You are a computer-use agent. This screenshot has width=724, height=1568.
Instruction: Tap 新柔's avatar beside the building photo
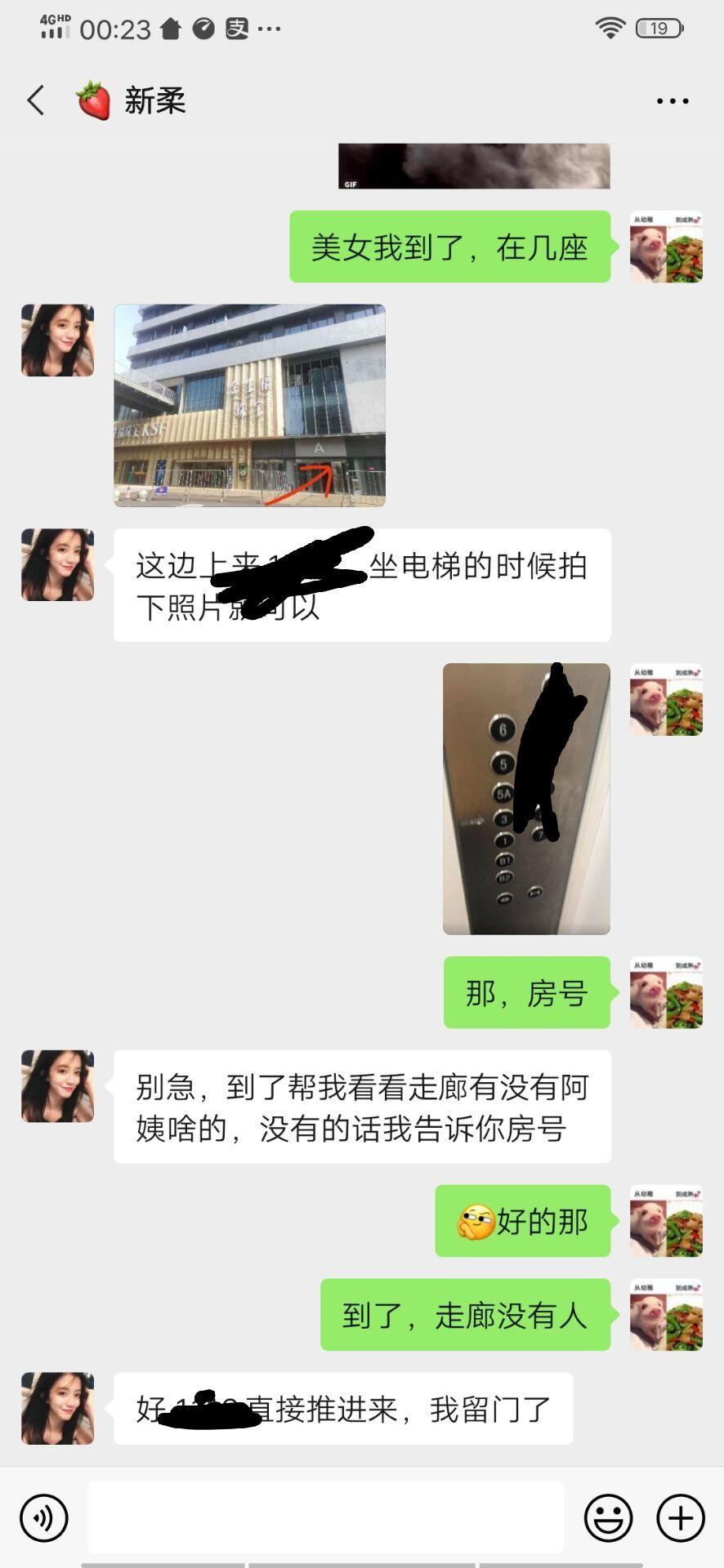[x=57, y=341]
